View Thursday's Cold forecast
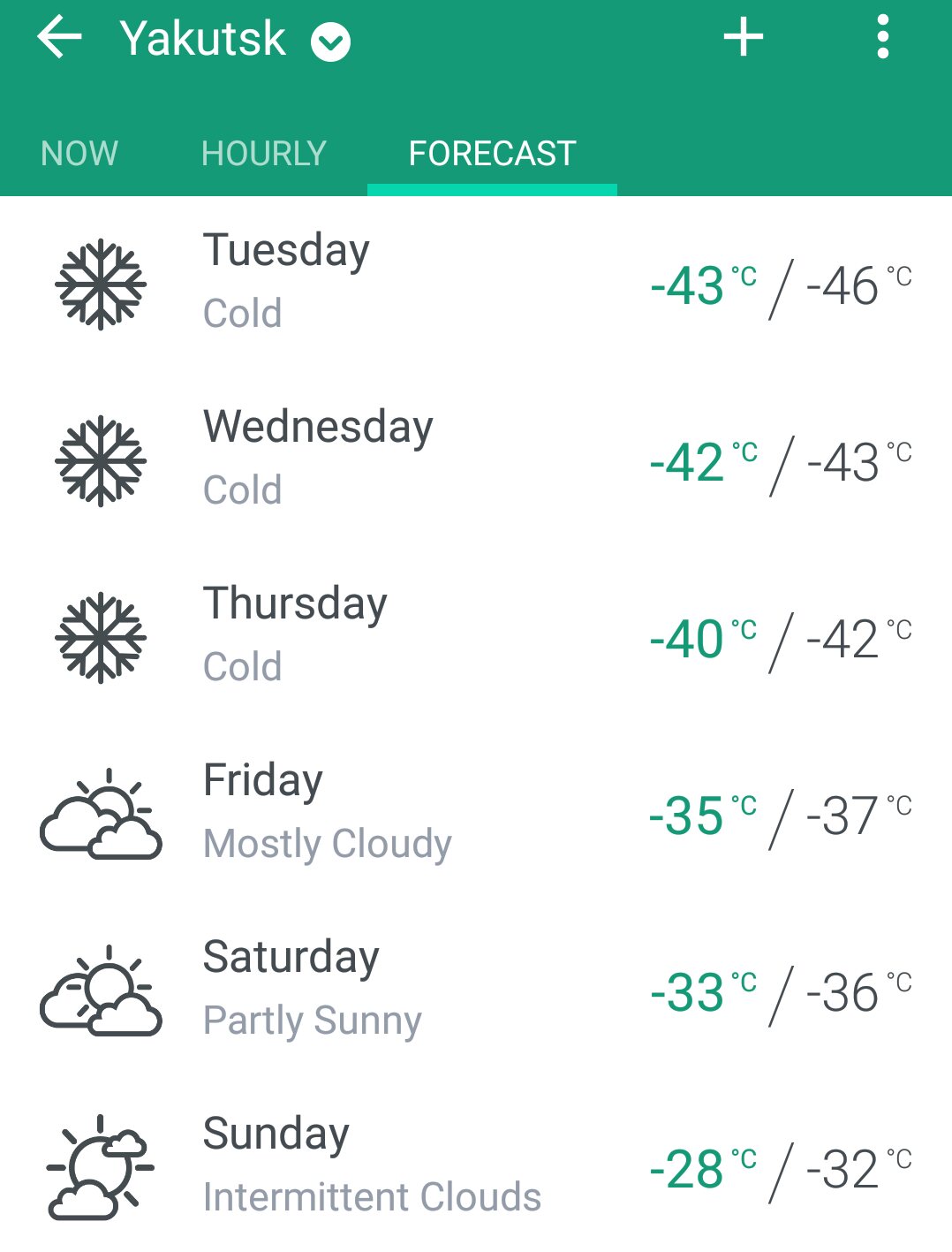 pos(476,637)
